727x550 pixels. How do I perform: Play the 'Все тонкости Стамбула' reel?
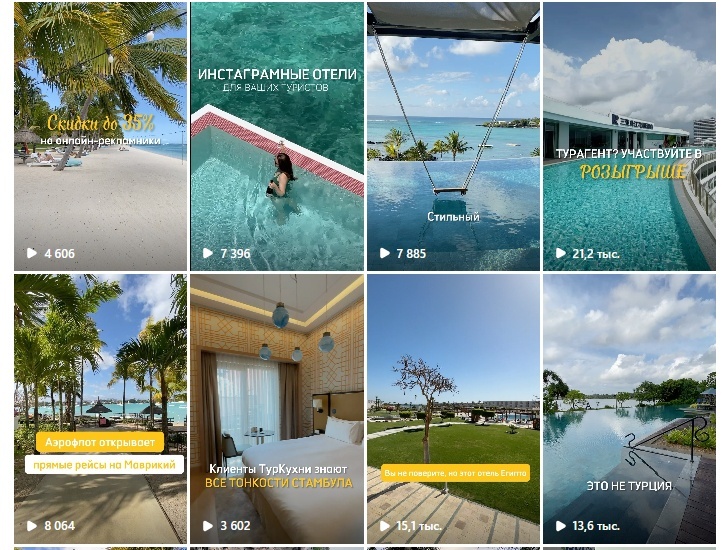tap(277, 409)
